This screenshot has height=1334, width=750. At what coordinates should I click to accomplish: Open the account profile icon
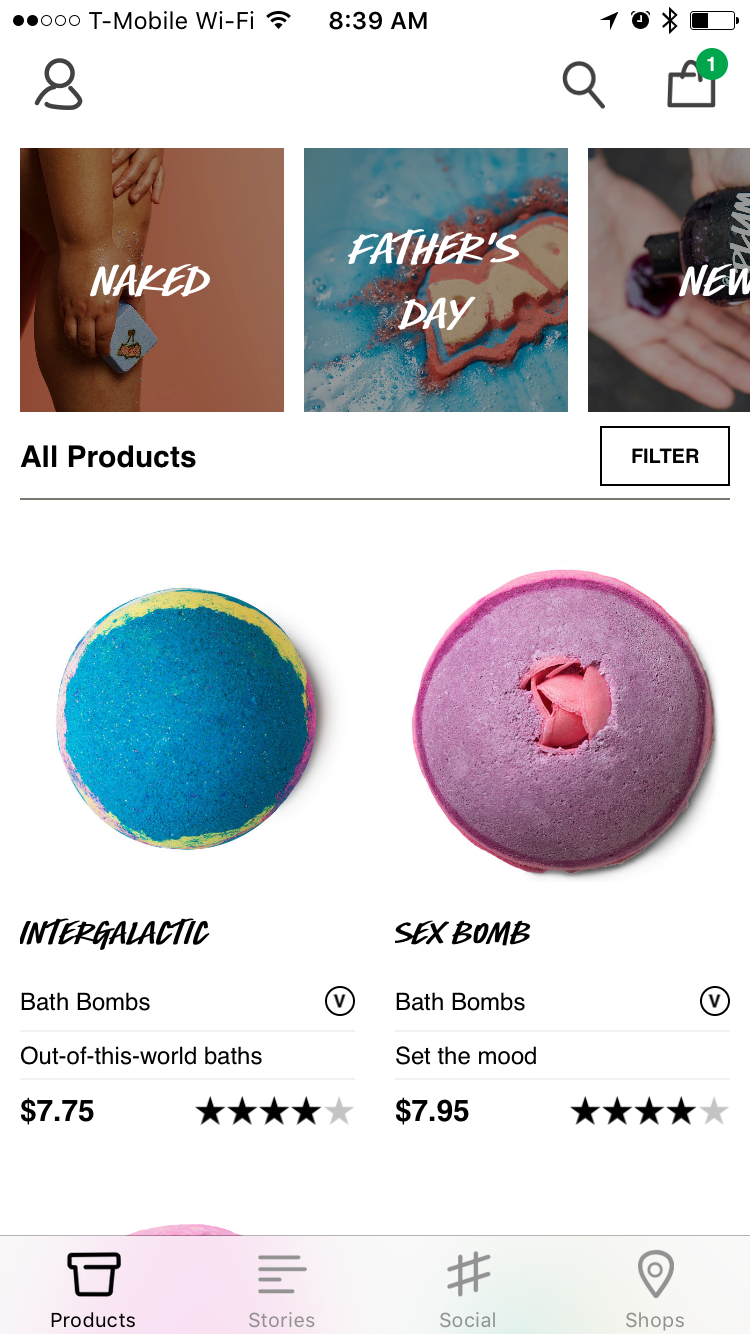[59, 85]
